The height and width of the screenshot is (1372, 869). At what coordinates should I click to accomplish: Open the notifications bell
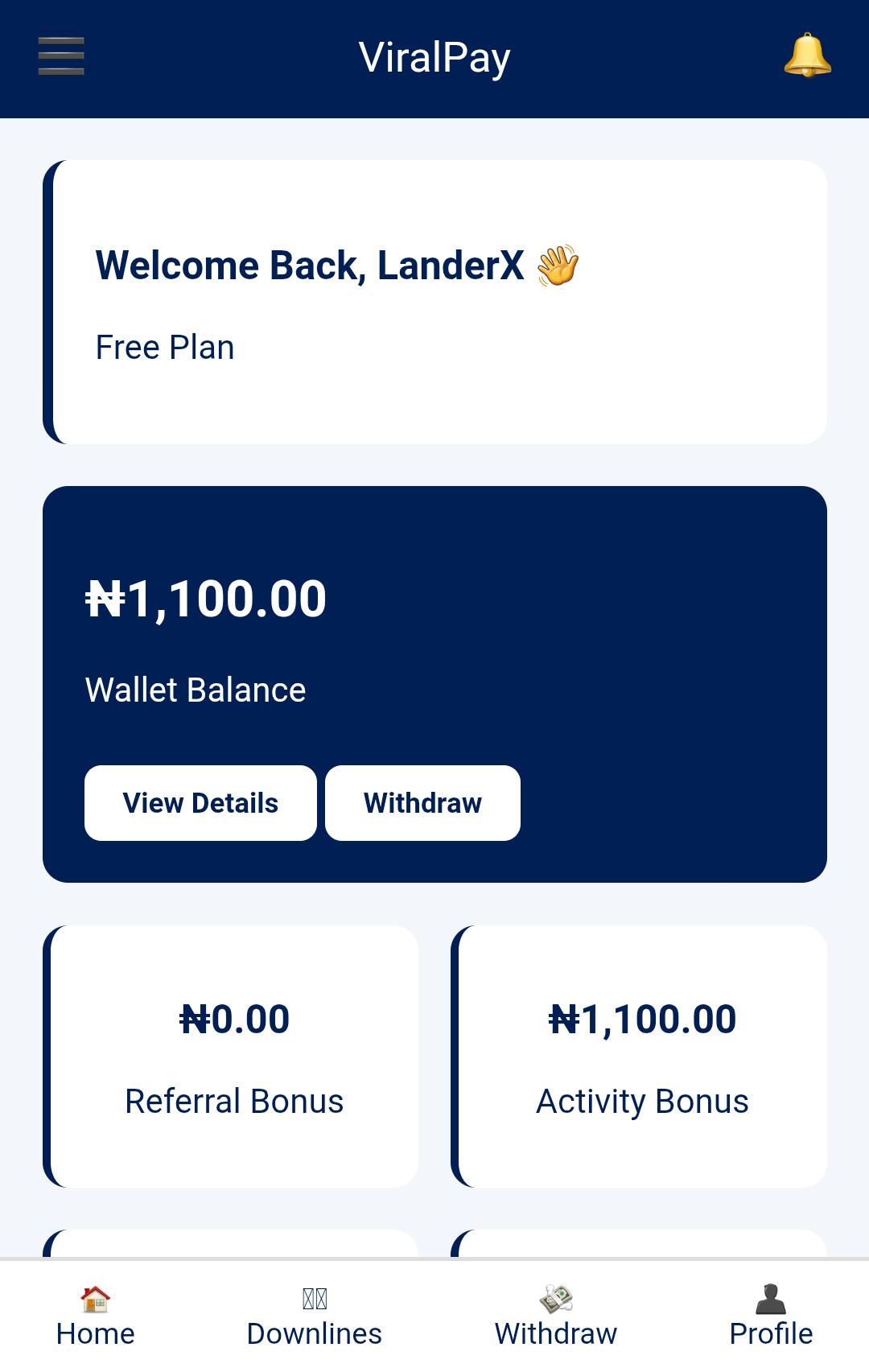point(805,56)
